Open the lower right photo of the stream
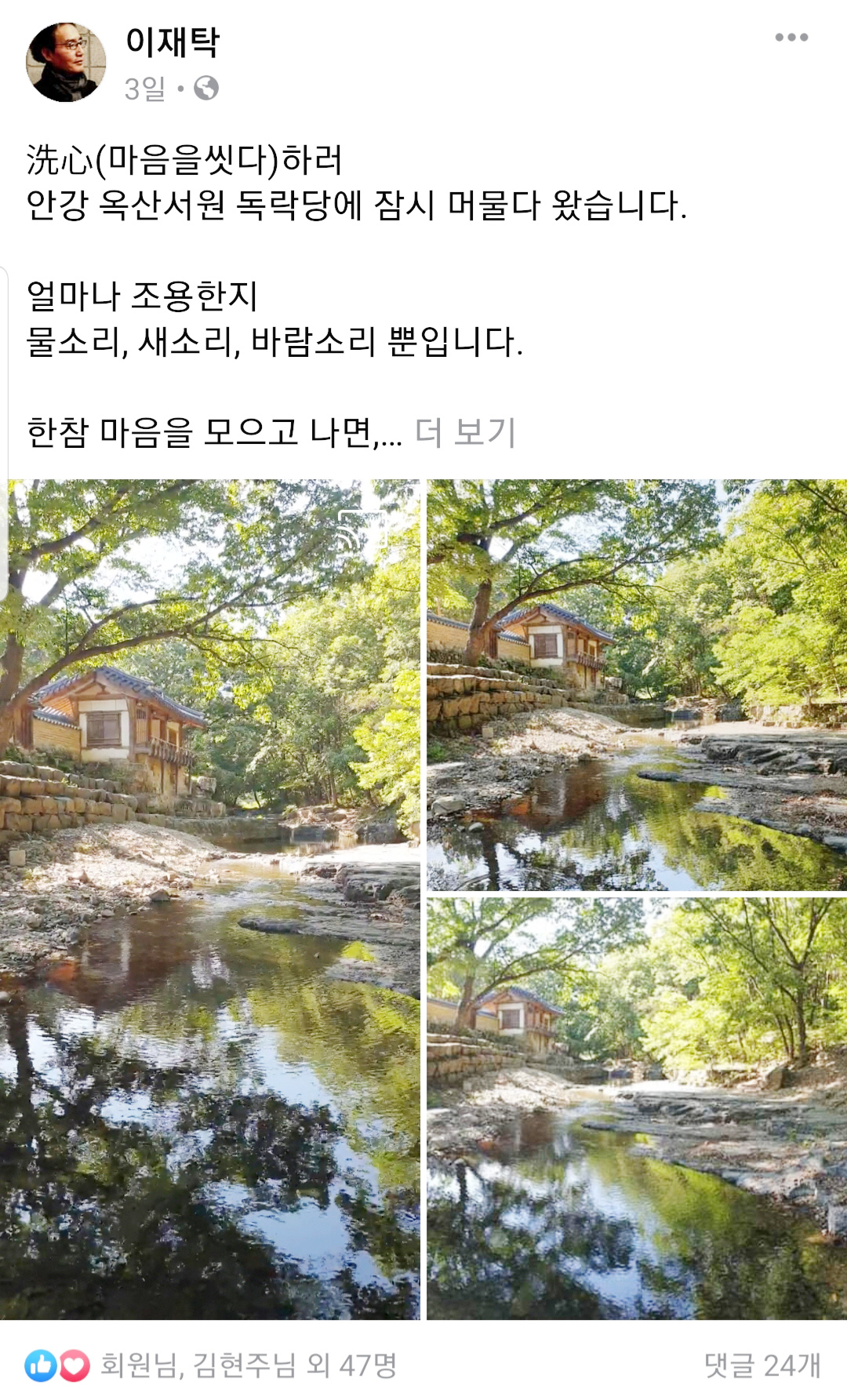Screen dimensions: 847x1400 coord(637,1109)
